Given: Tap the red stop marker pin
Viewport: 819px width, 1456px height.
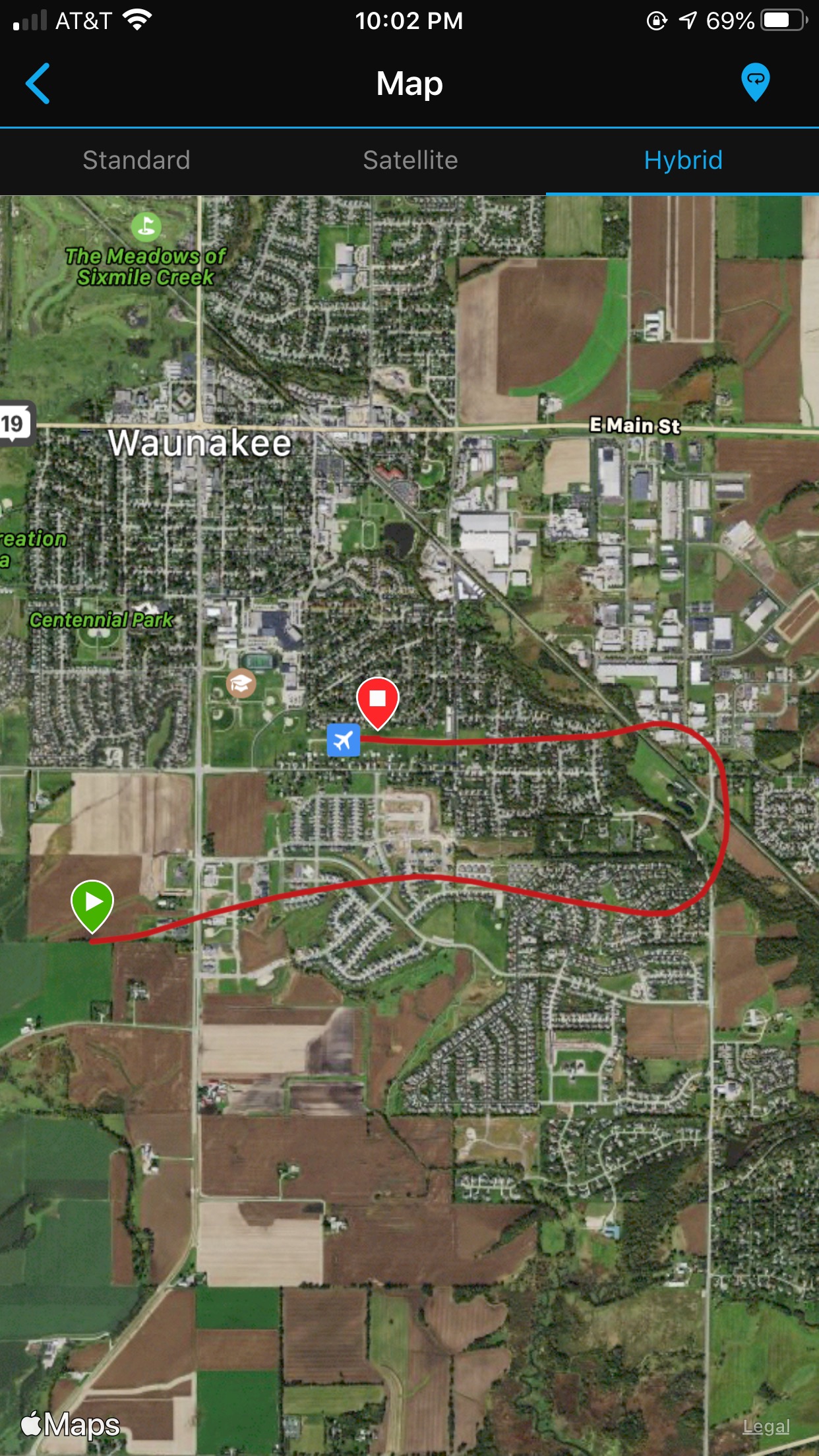Looking at the screenshot, I should click(377, 700).
